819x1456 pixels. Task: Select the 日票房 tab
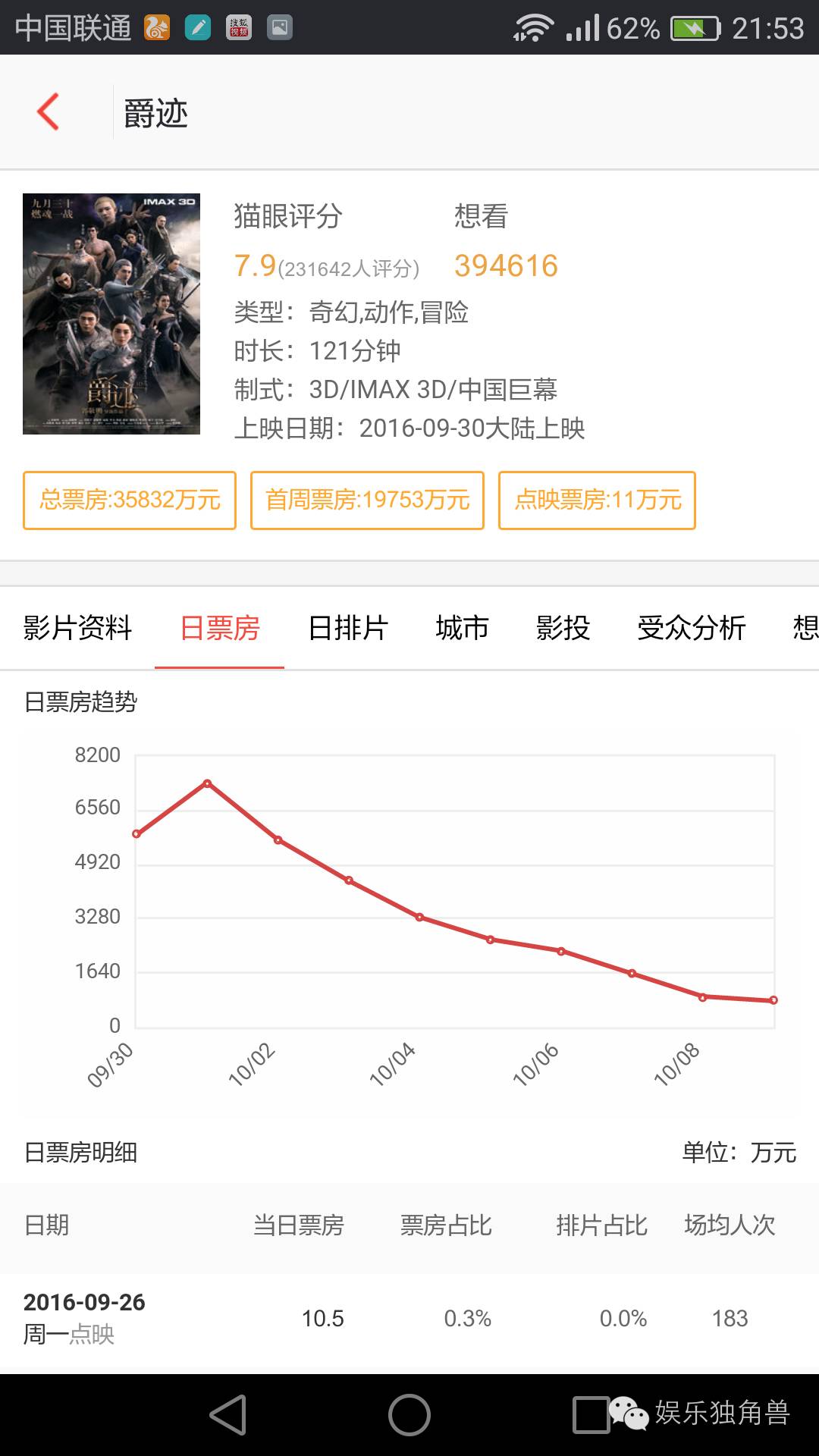coord(220,628)
